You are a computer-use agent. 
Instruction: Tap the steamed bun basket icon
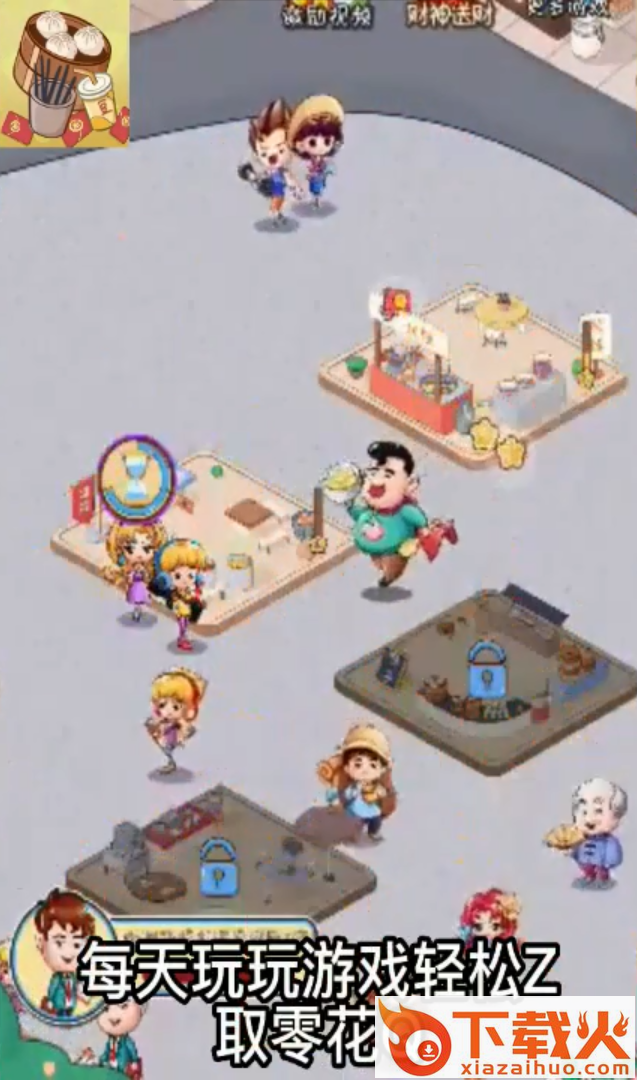click(x=64, y=73)
